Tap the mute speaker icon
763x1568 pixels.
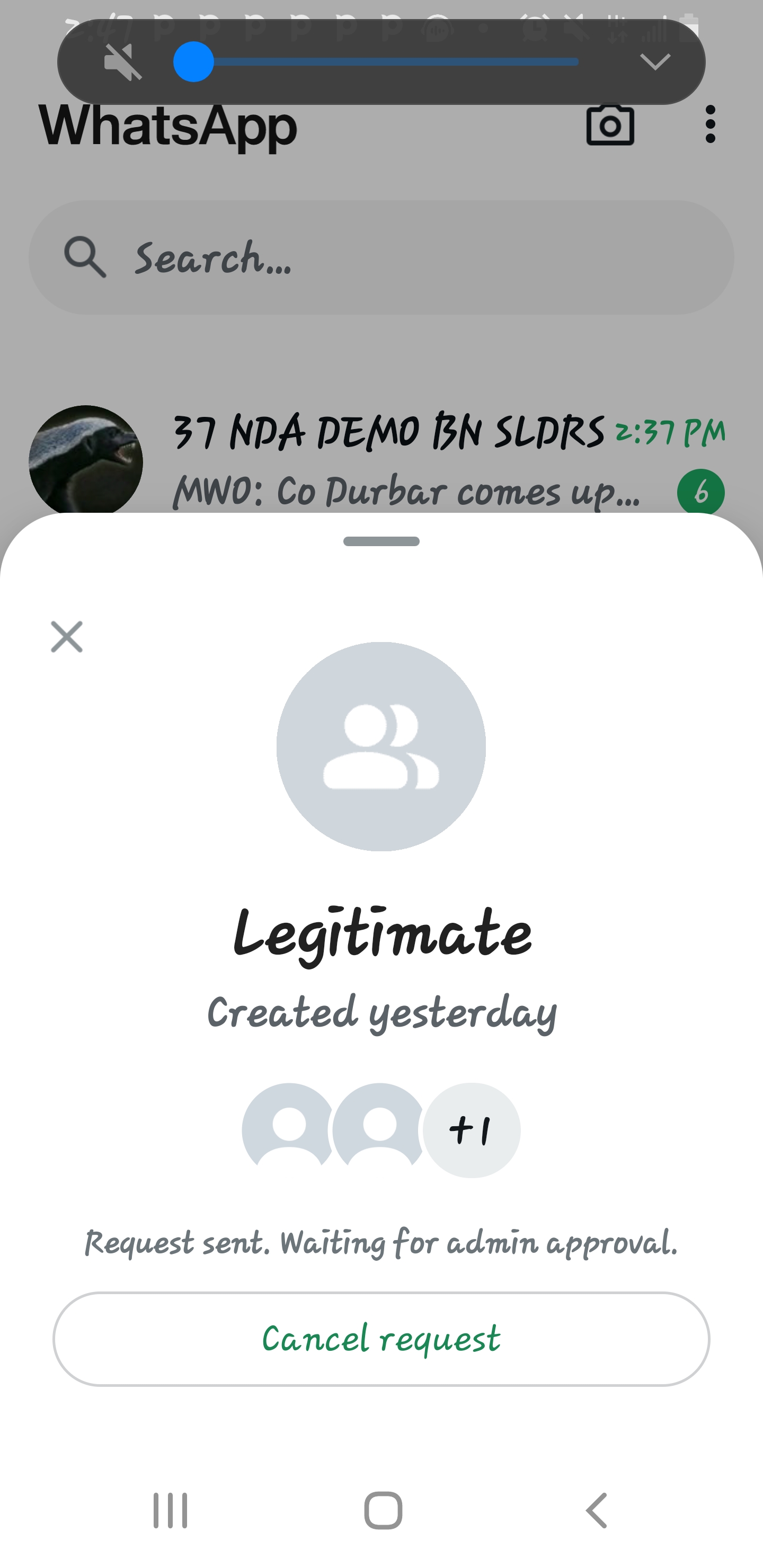[122, 62]
